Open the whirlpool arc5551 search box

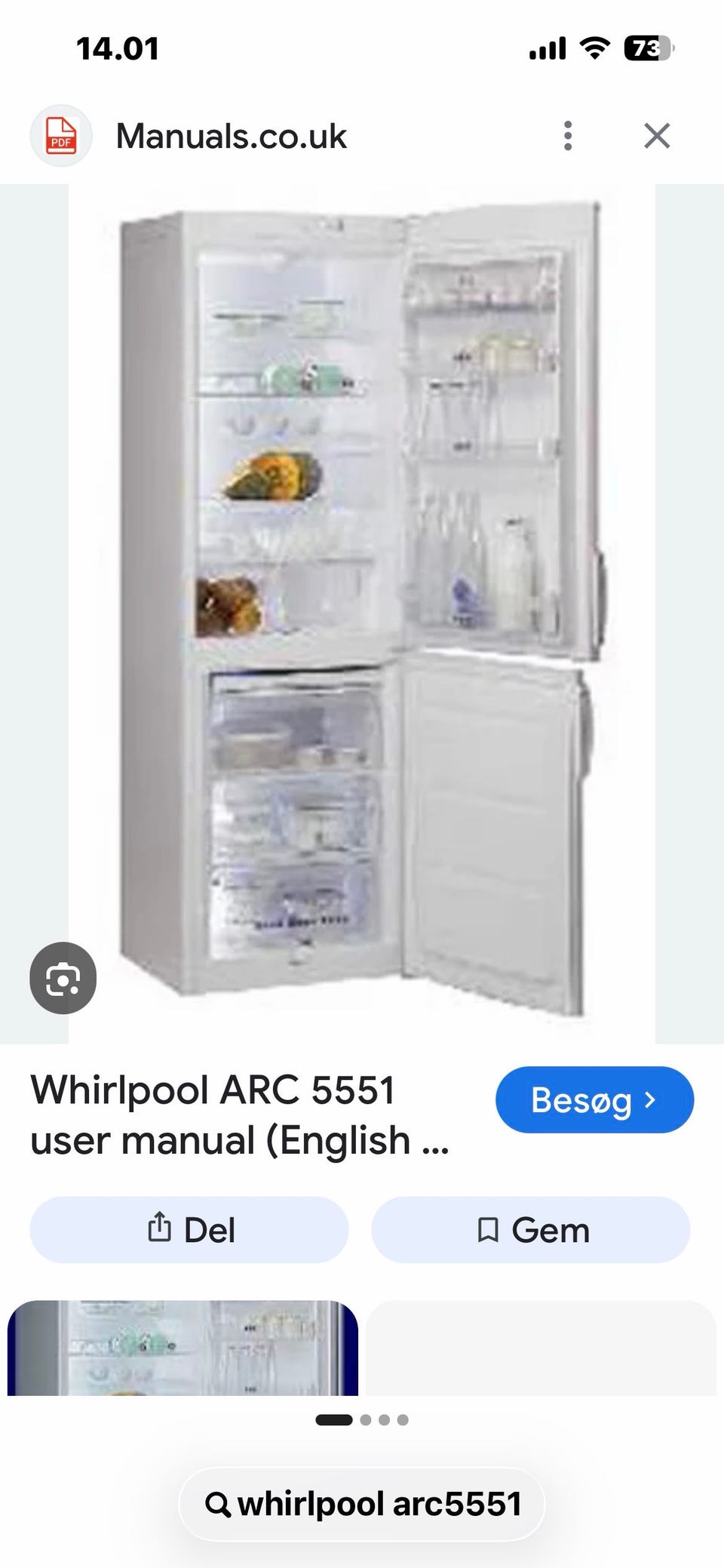[362, 1504]
